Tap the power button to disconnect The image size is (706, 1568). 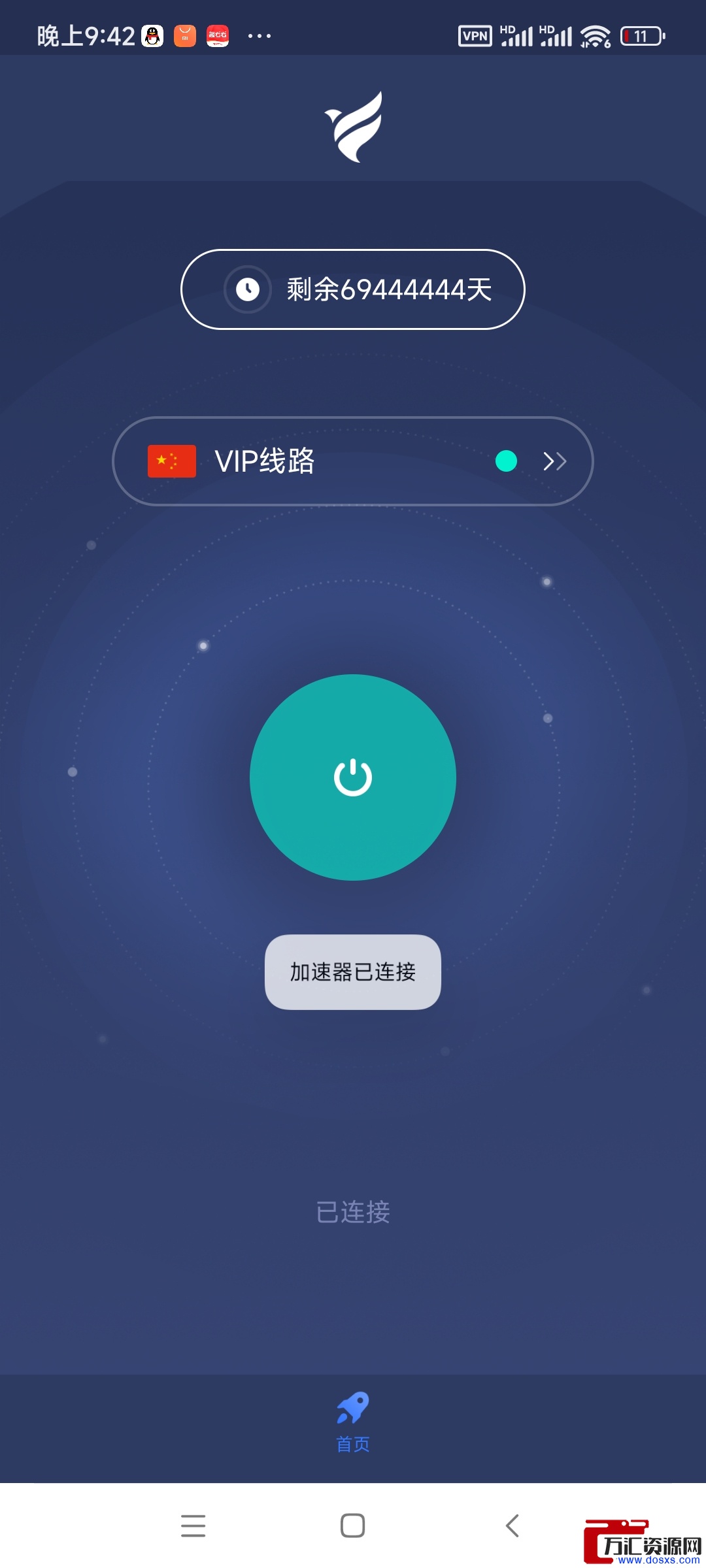(x=353, y=777)
